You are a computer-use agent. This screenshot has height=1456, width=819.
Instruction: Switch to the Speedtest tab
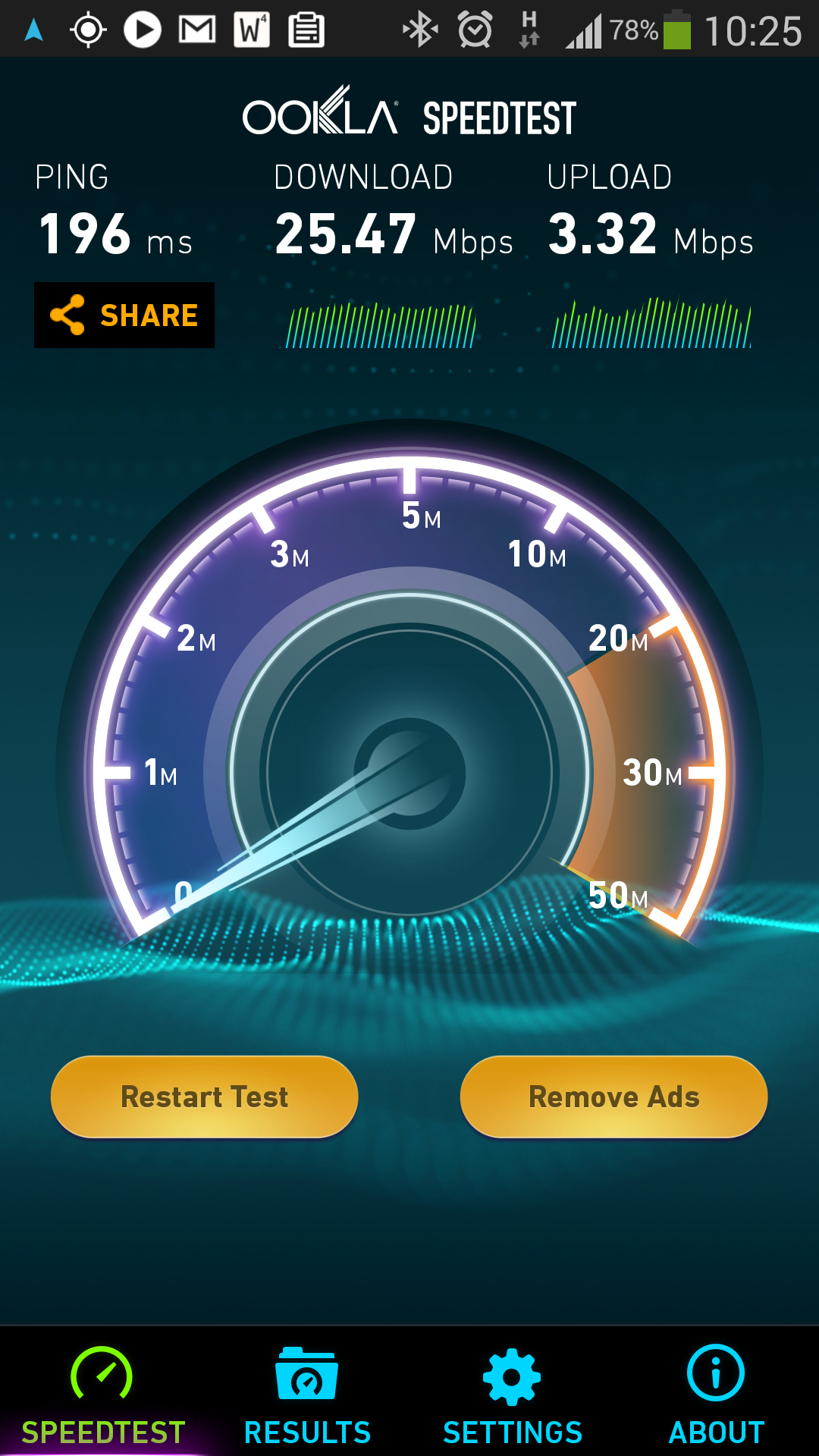tap(102, 1395)
